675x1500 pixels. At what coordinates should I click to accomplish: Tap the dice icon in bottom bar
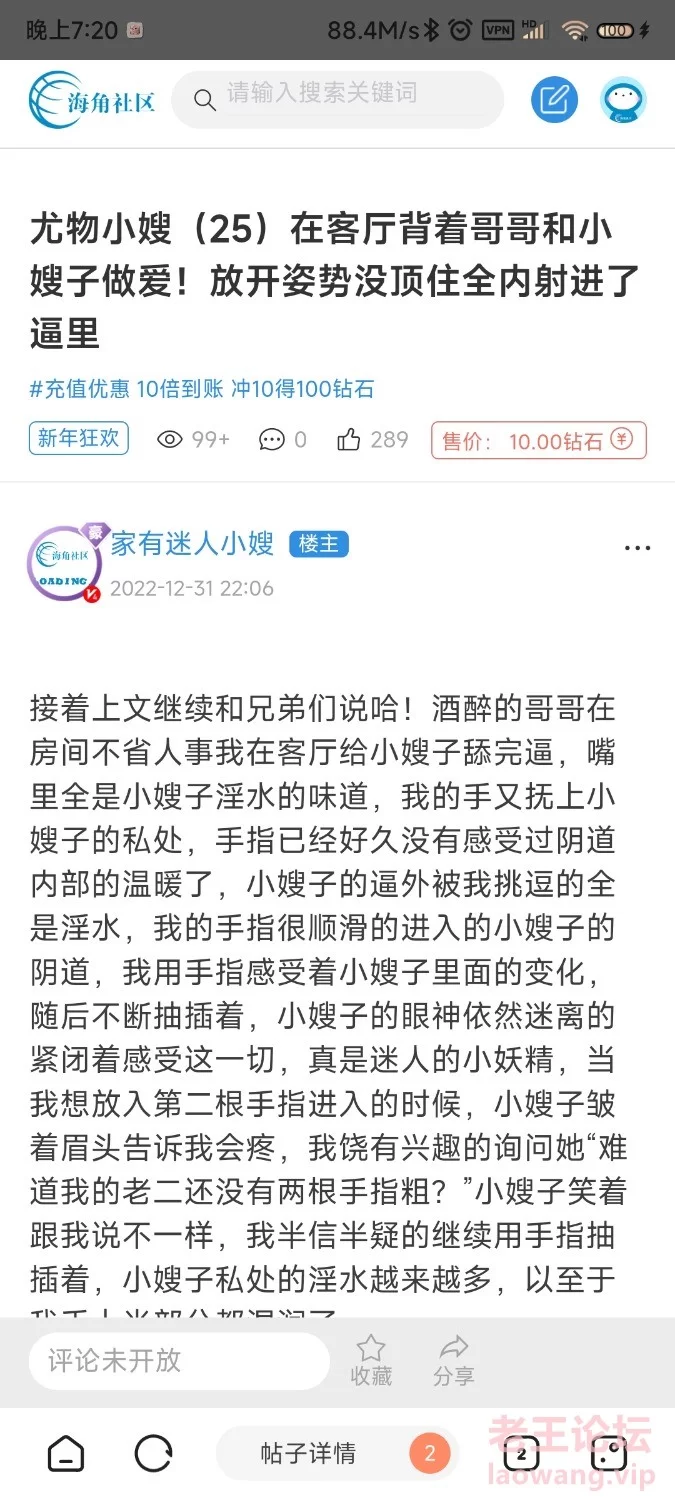607,1453
